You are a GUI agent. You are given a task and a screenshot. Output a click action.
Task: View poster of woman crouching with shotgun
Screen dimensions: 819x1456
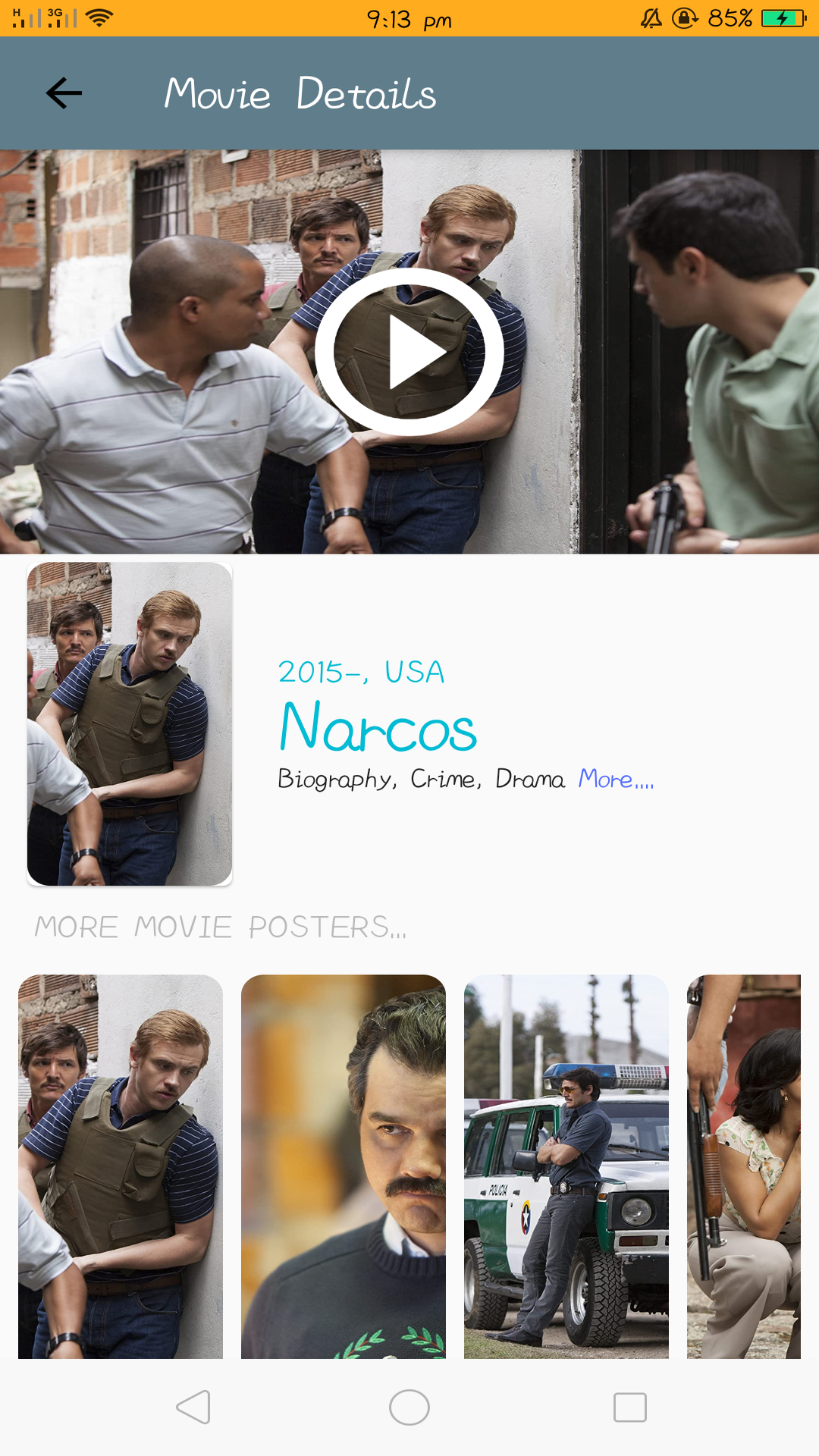coord(744,1166)
